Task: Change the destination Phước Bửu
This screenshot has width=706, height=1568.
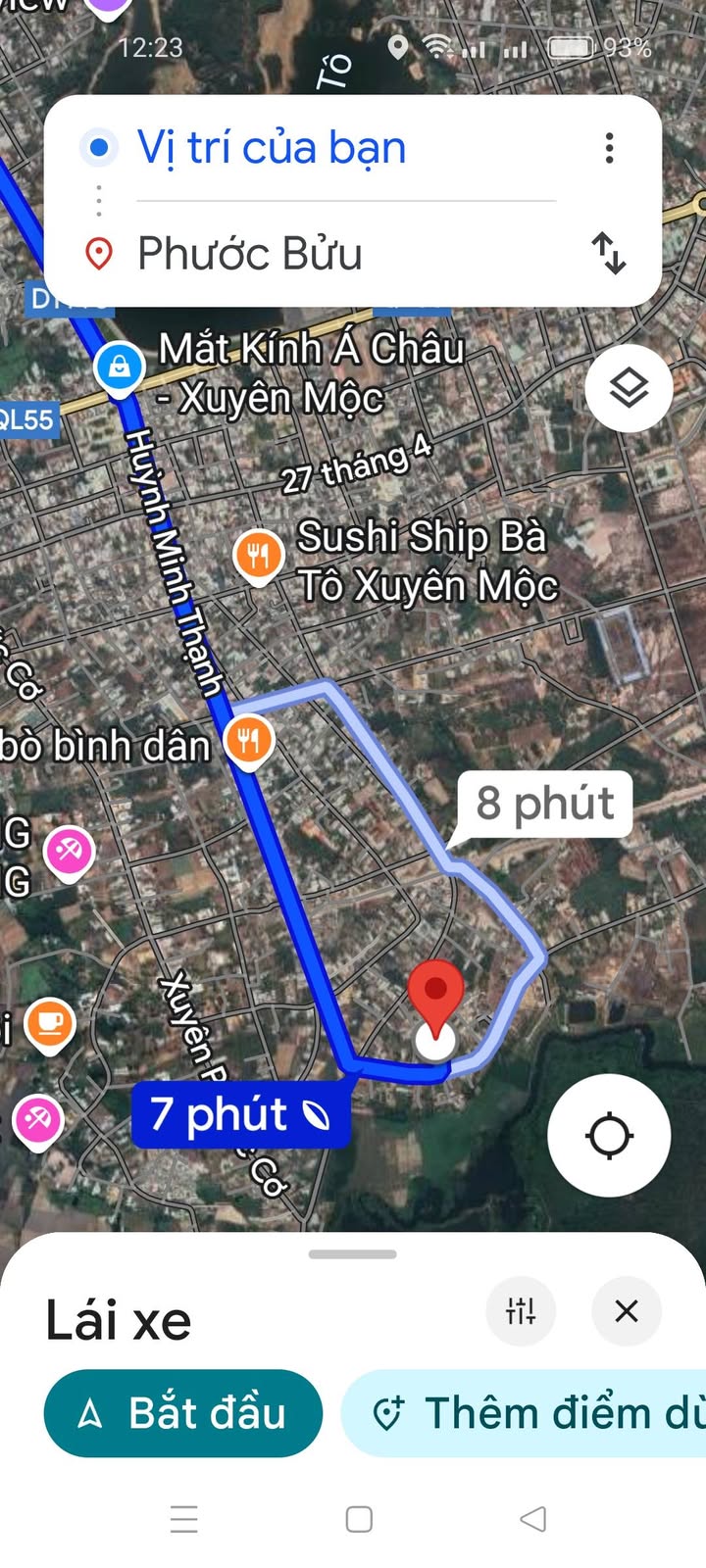Action: point(250,254)
